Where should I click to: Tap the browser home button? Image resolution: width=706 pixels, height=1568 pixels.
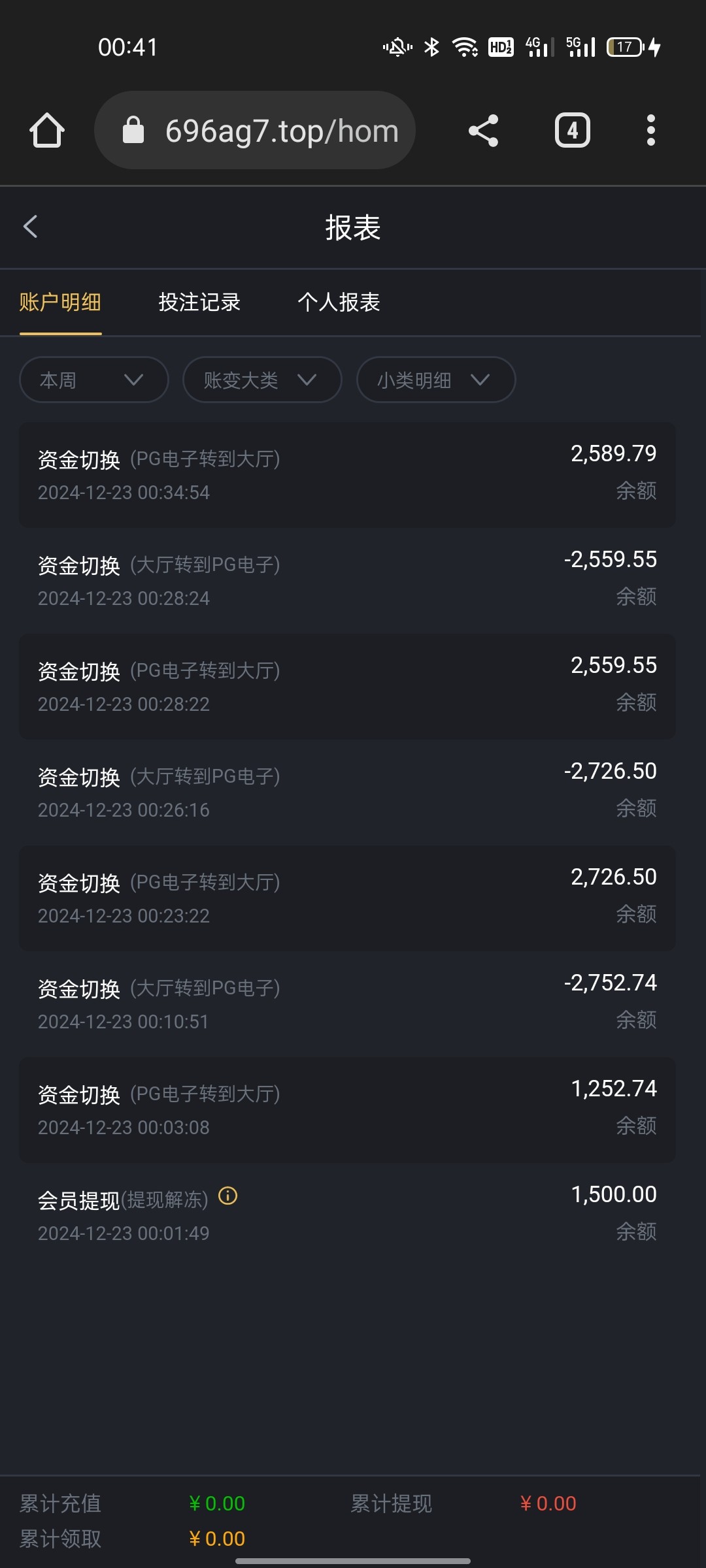click(47, 130)
